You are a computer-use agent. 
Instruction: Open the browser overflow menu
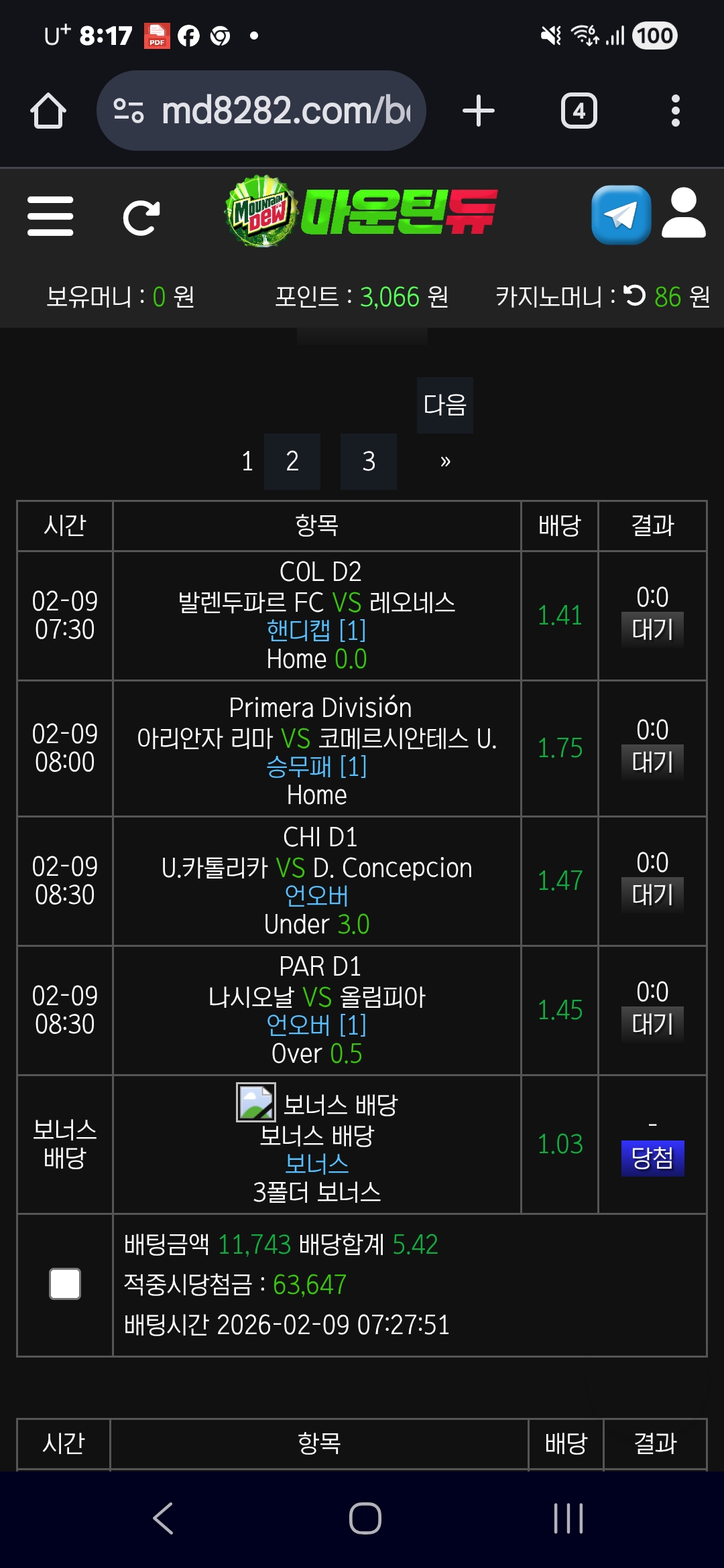point(675,111)
